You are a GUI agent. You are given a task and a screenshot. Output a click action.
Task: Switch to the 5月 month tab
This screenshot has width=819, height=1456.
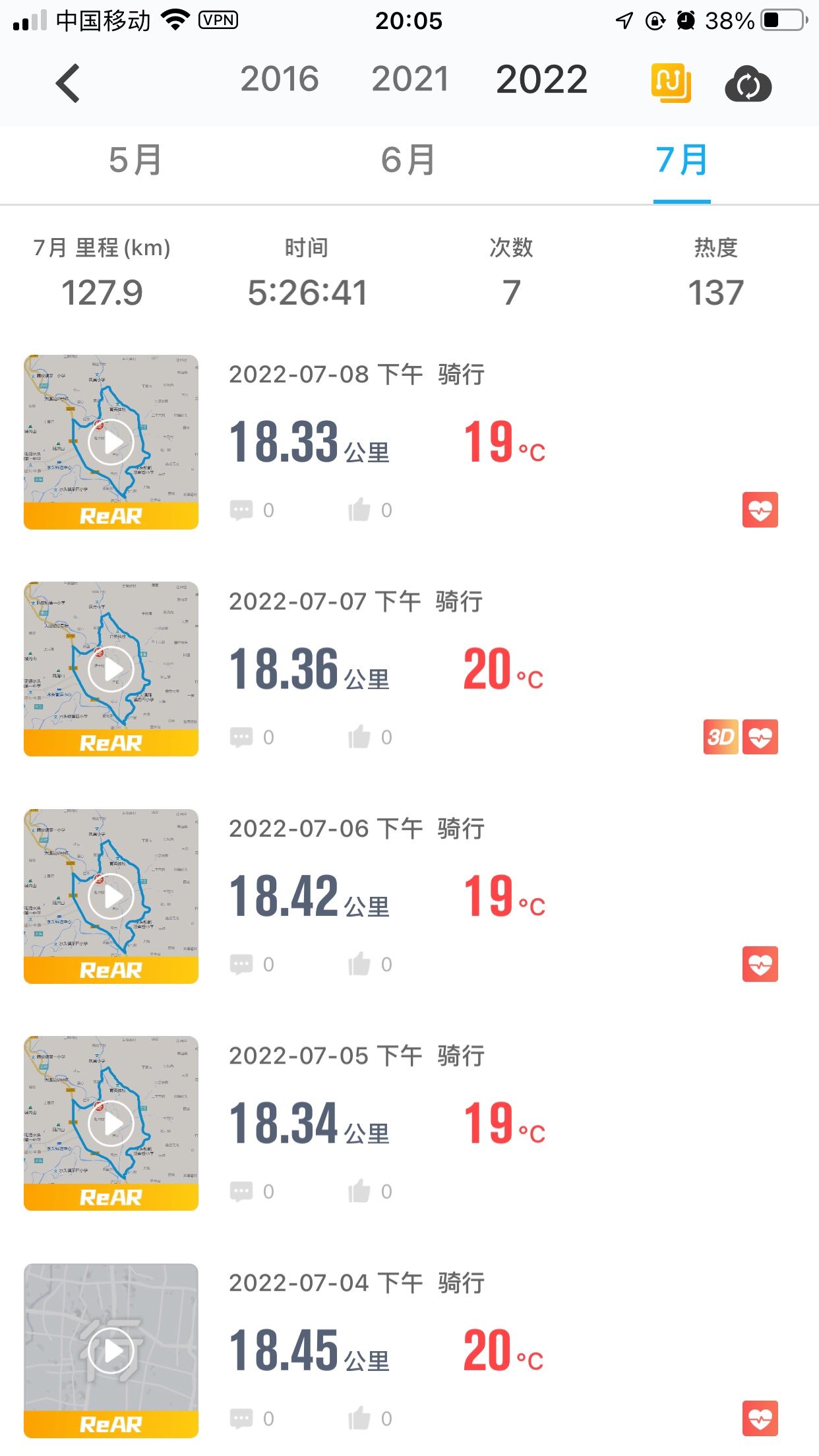(136, 160)
